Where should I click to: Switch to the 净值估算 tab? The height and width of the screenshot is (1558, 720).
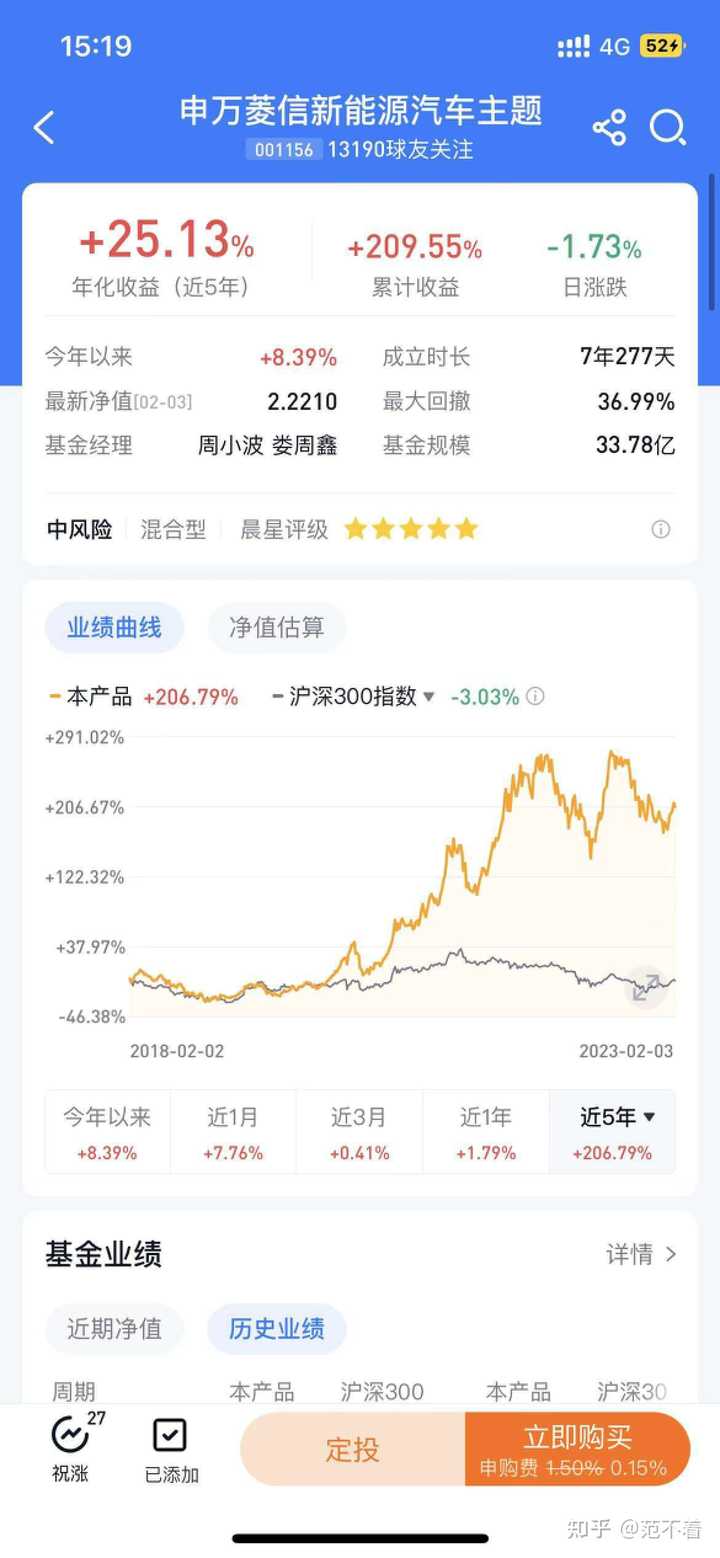click(277, 628)
